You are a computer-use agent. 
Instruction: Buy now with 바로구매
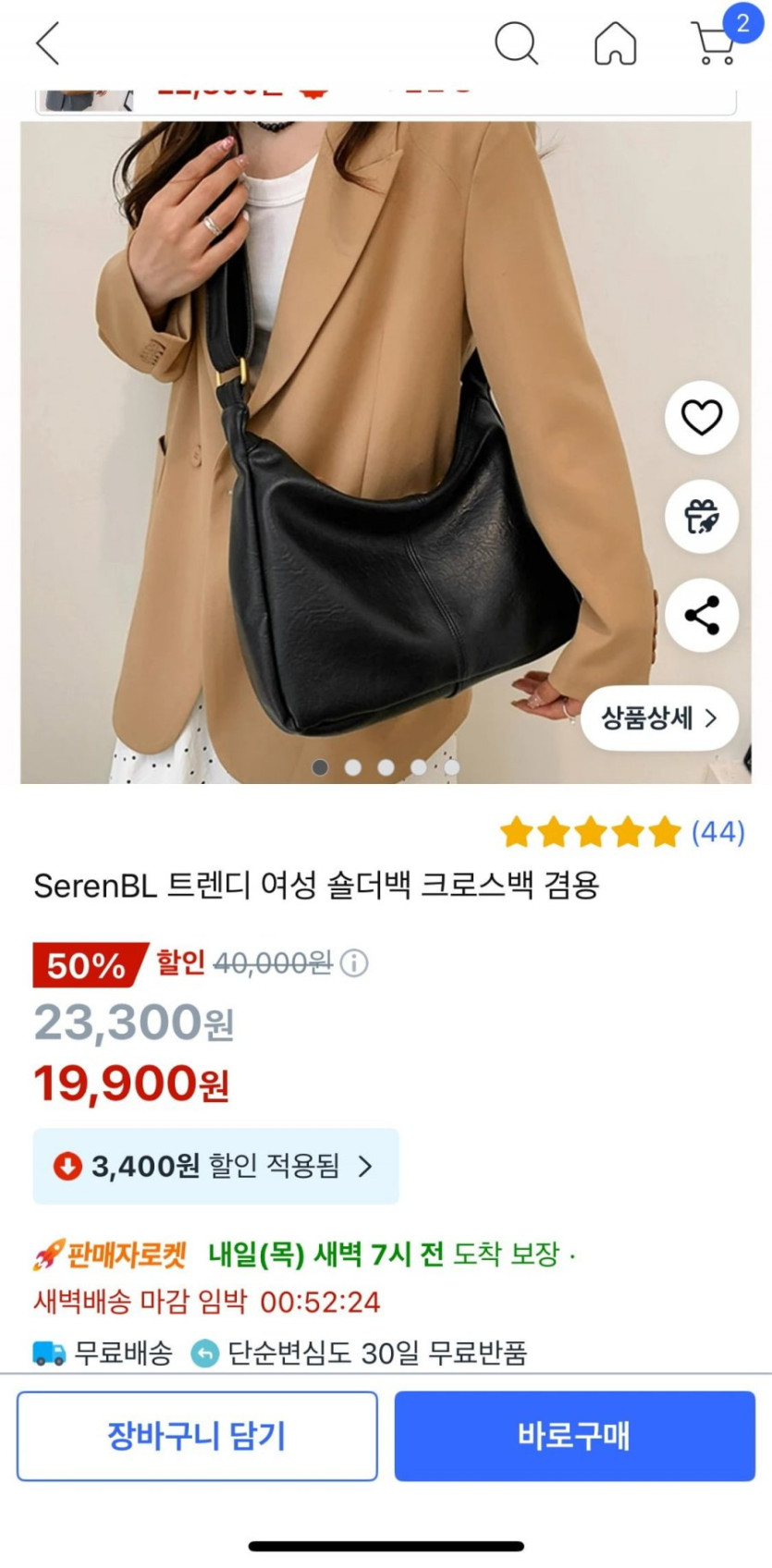tap(574, 1435)
